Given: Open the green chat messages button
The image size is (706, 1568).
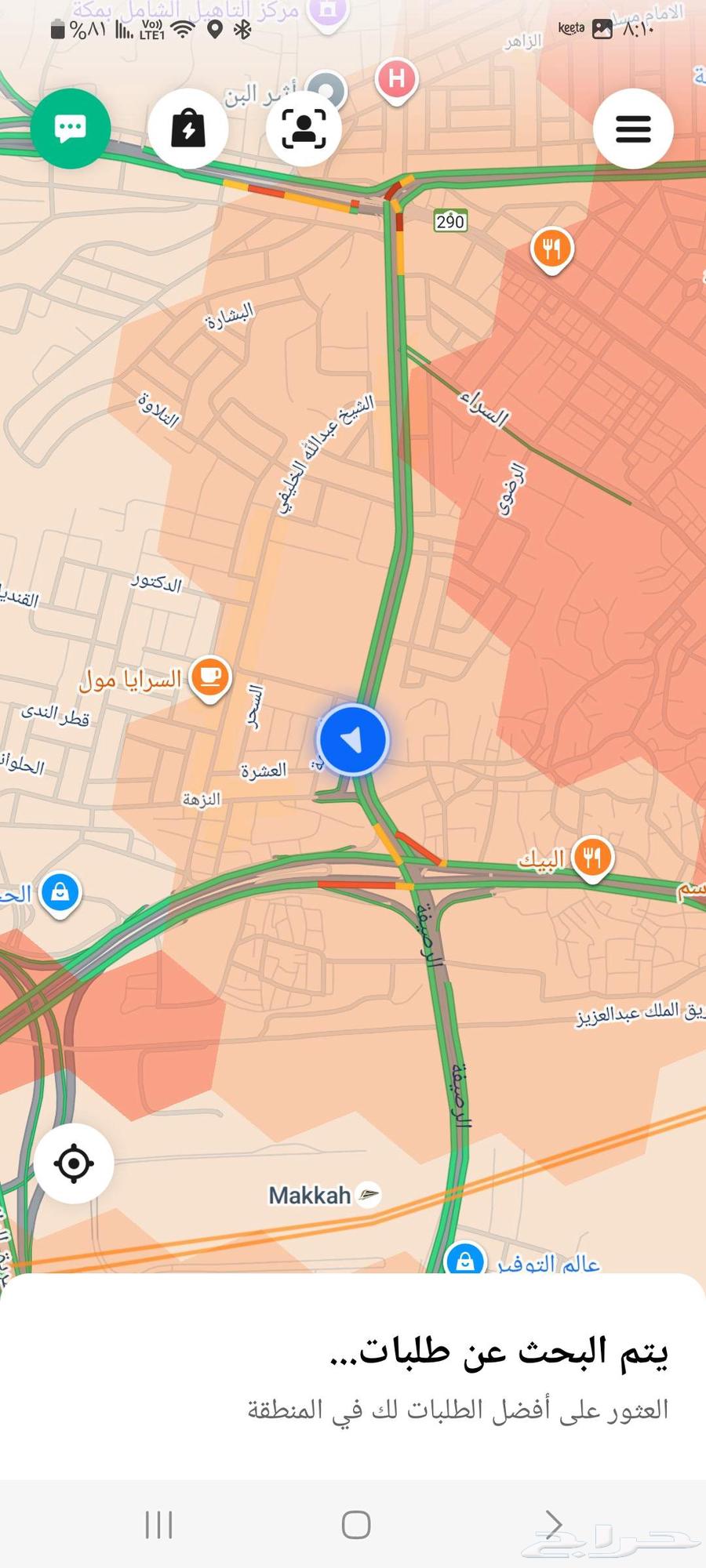Looking at the screenshot, I should [71, 129].
